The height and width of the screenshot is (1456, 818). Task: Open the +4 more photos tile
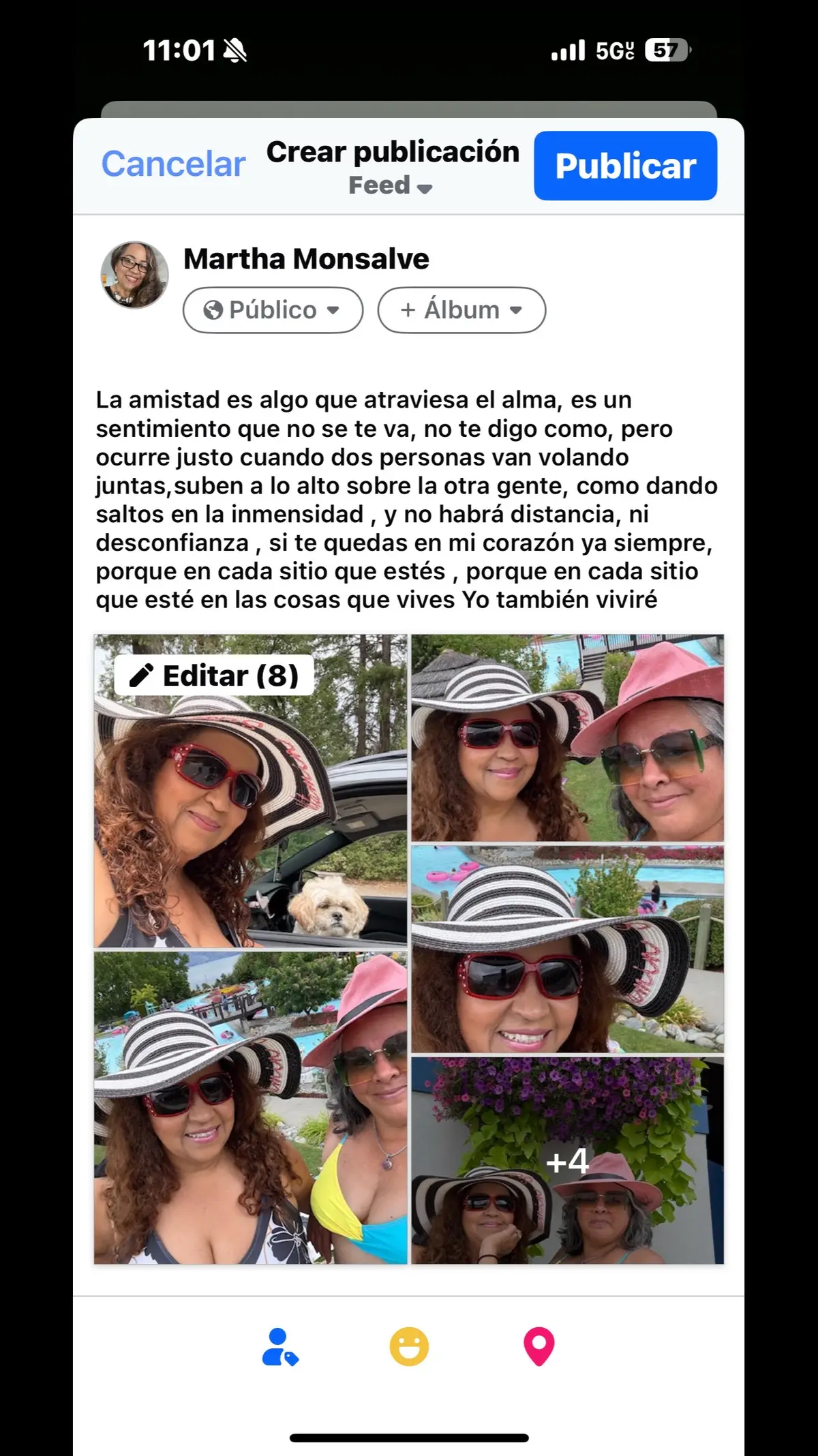567,1161
